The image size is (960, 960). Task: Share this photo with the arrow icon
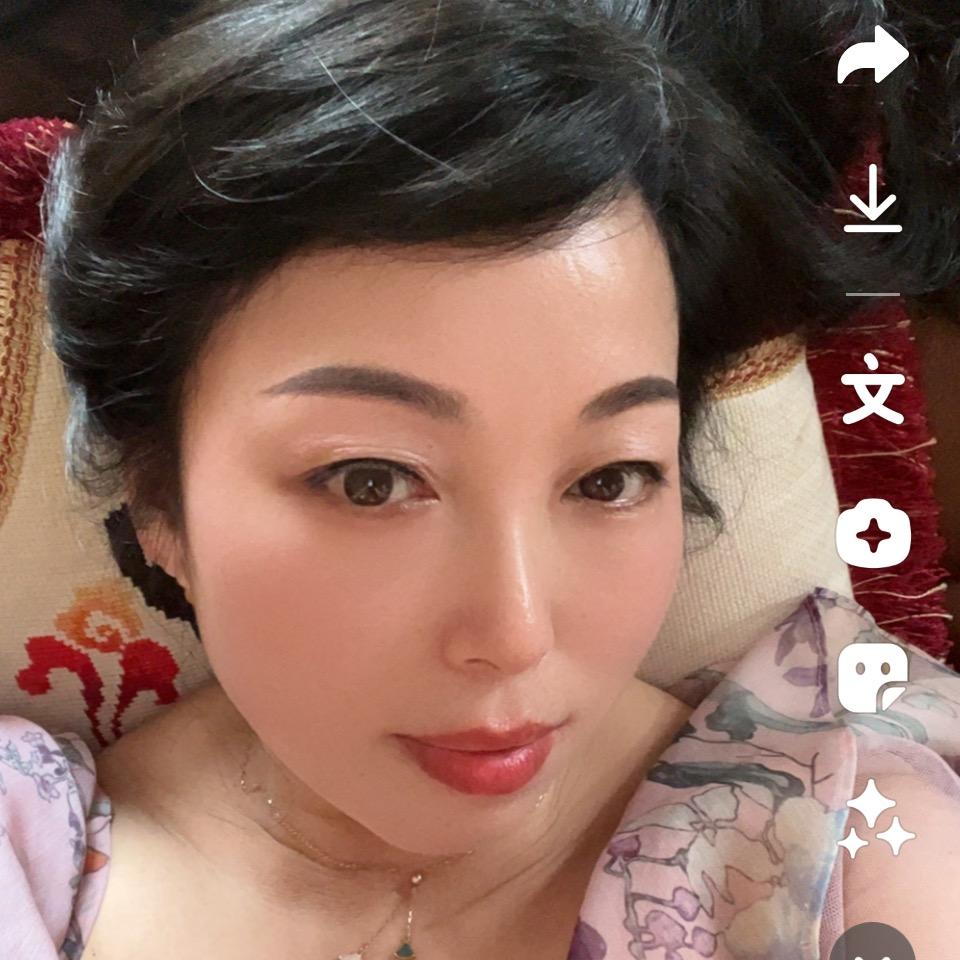click(x=872, y=54)
